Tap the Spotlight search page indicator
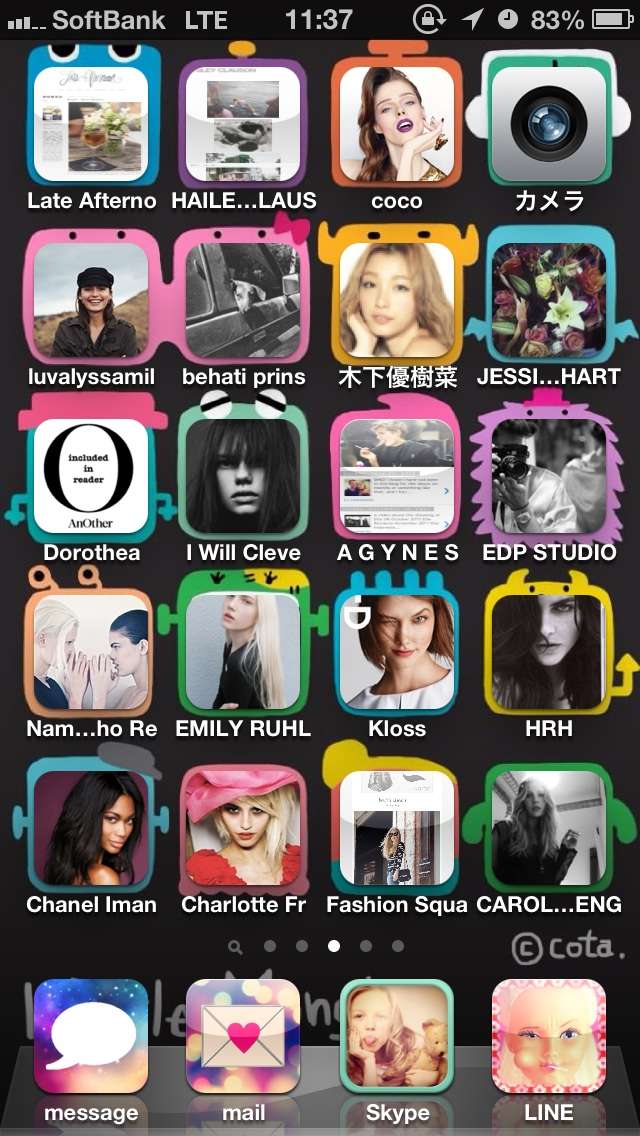Image resolution: width=640 pixels, height=1136 pixels. coord(235,945)
